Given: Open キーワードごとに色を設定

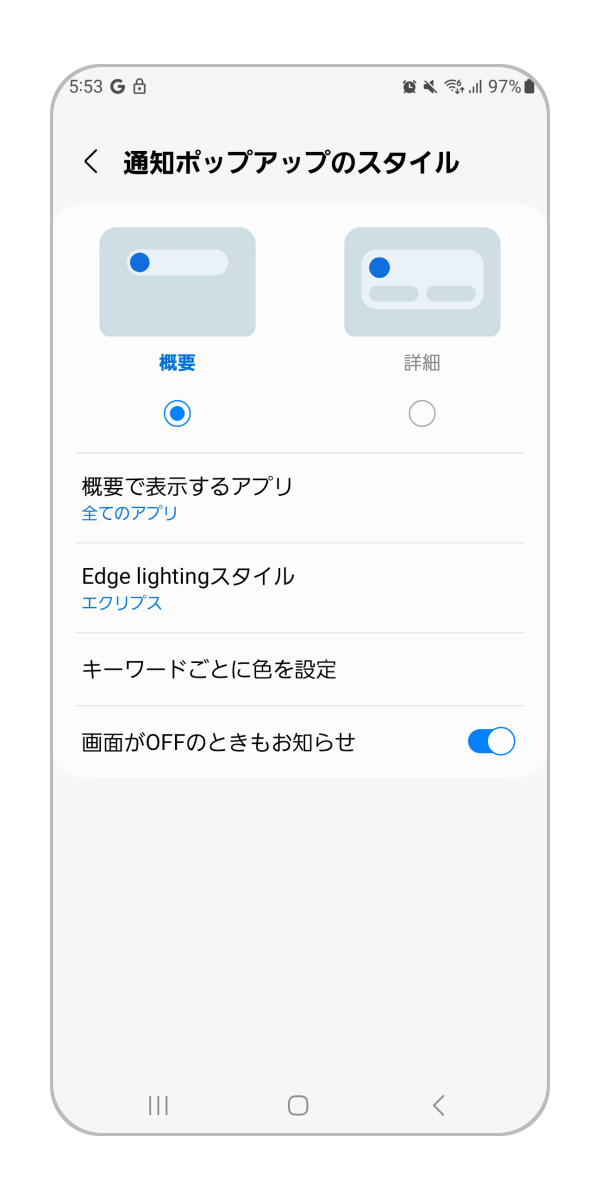Looking at the screenshot, I should coord(300,669).
